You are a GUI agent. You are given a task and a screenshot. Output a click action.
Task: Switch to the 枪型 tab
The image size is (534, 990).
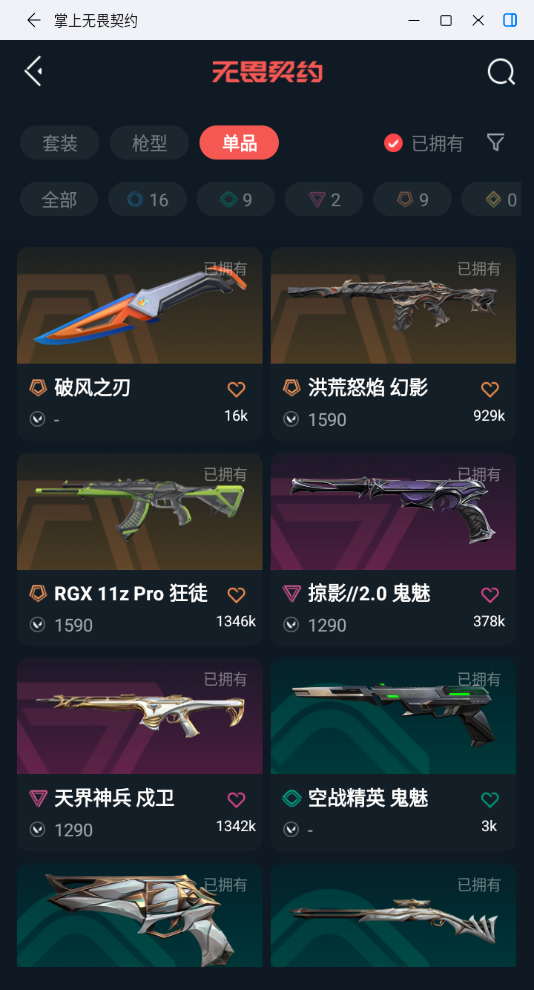point(149,143)
